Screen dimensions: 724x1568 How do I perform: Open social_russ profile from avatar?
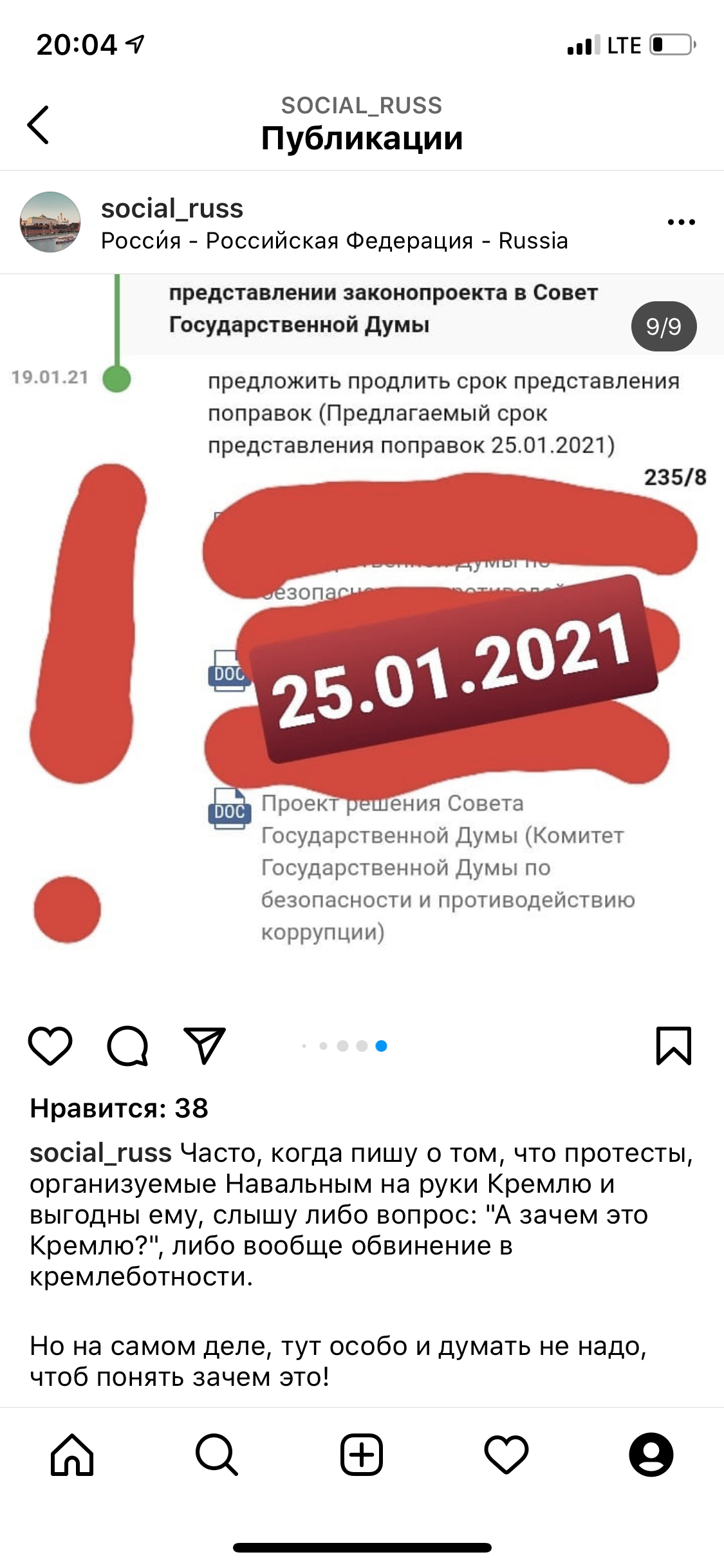coord(50,222)
